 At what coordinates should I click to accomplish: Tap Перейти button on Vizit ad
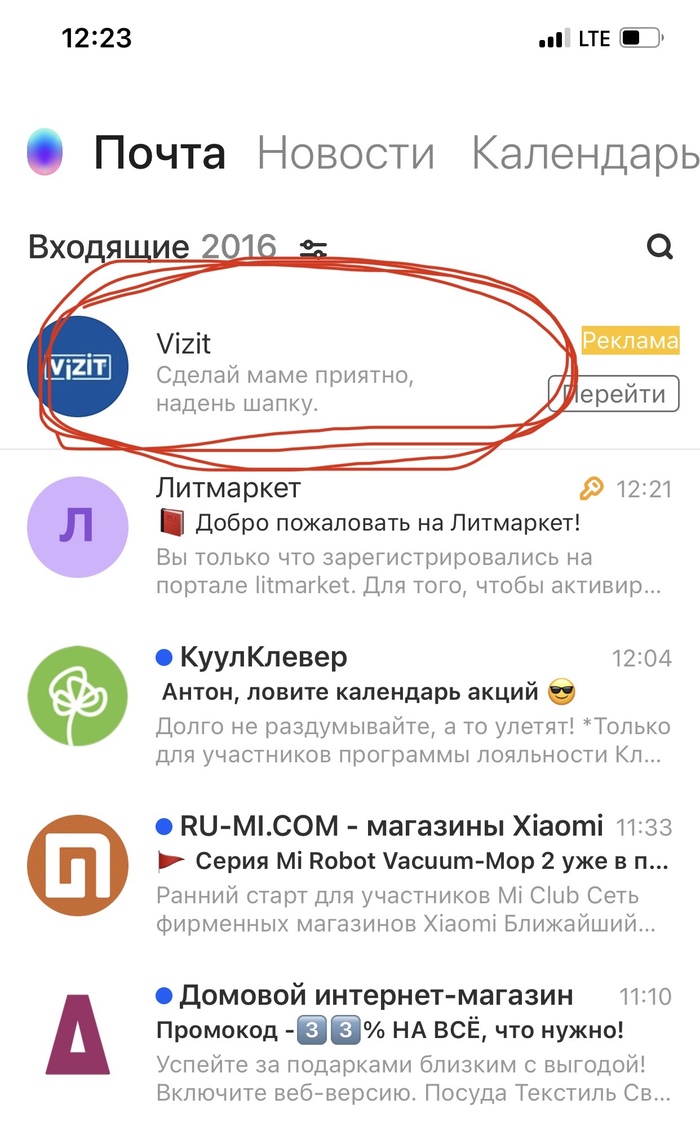click(x=614, y=394)
